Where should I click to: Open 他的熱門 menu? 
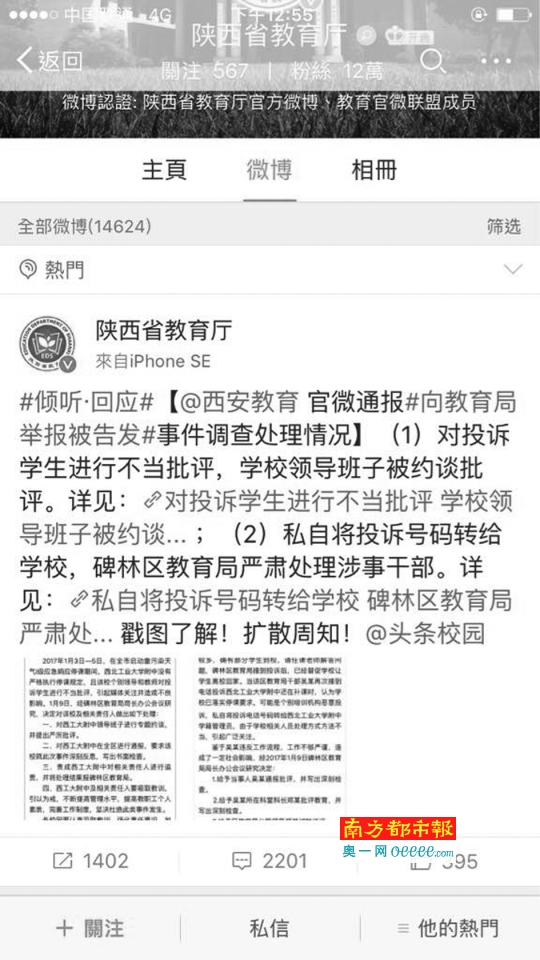click(448, 928)
